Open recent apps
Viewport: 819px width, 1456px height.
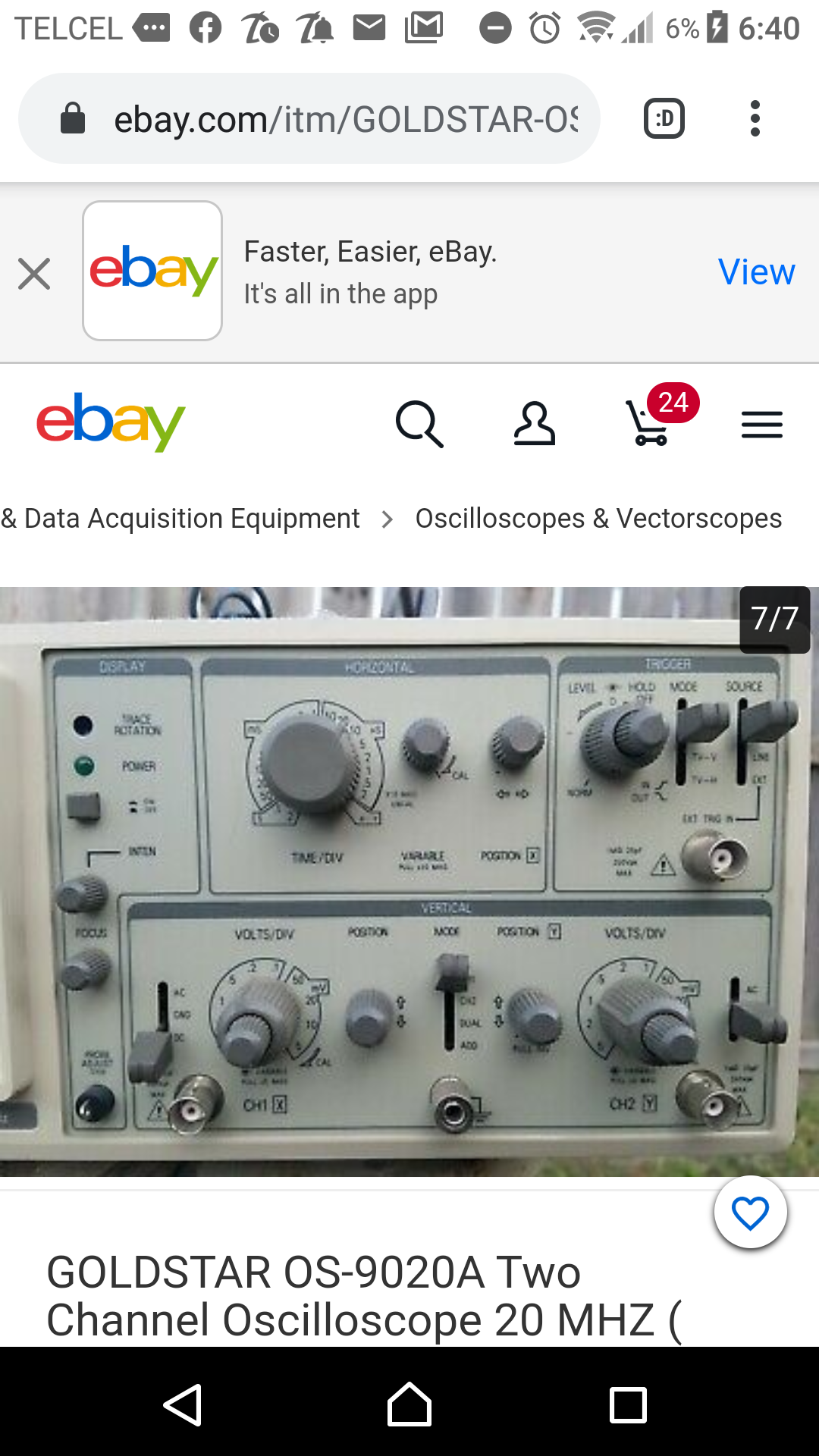(x=629, y=1405)
